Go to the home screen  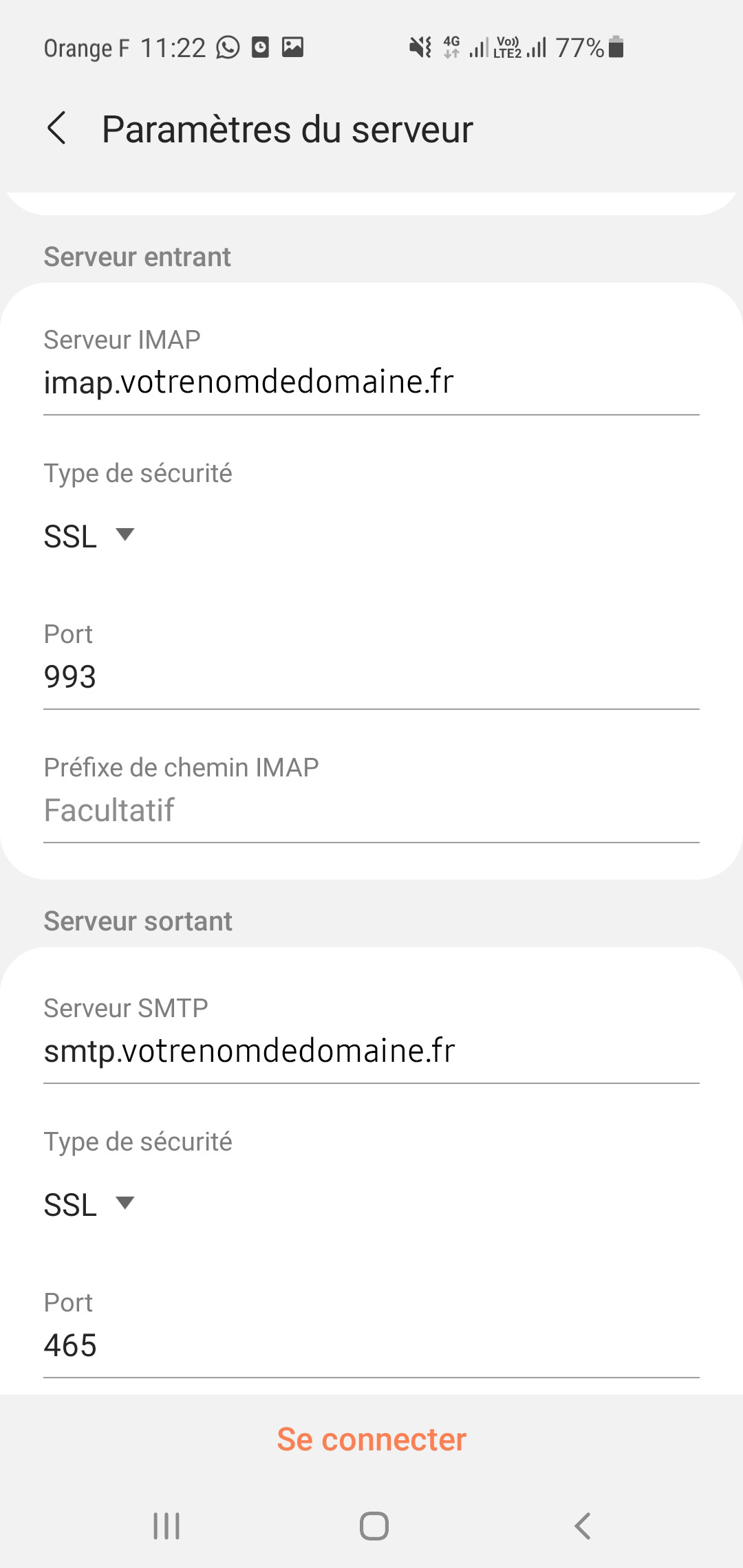[x=374, y=1526]
